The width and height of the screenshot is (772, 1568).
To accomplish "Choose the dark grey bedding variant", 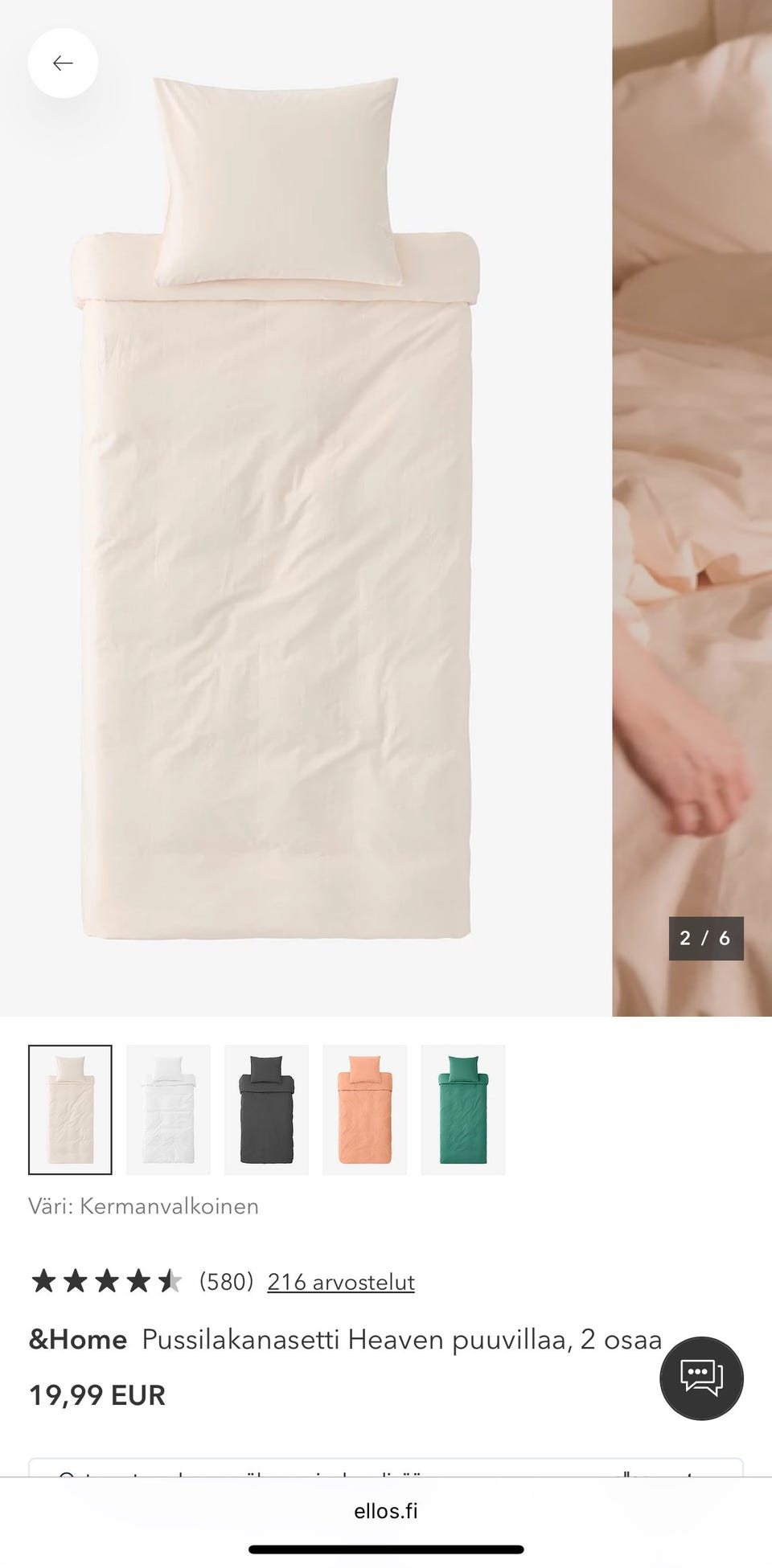I will pos(266,1109).
